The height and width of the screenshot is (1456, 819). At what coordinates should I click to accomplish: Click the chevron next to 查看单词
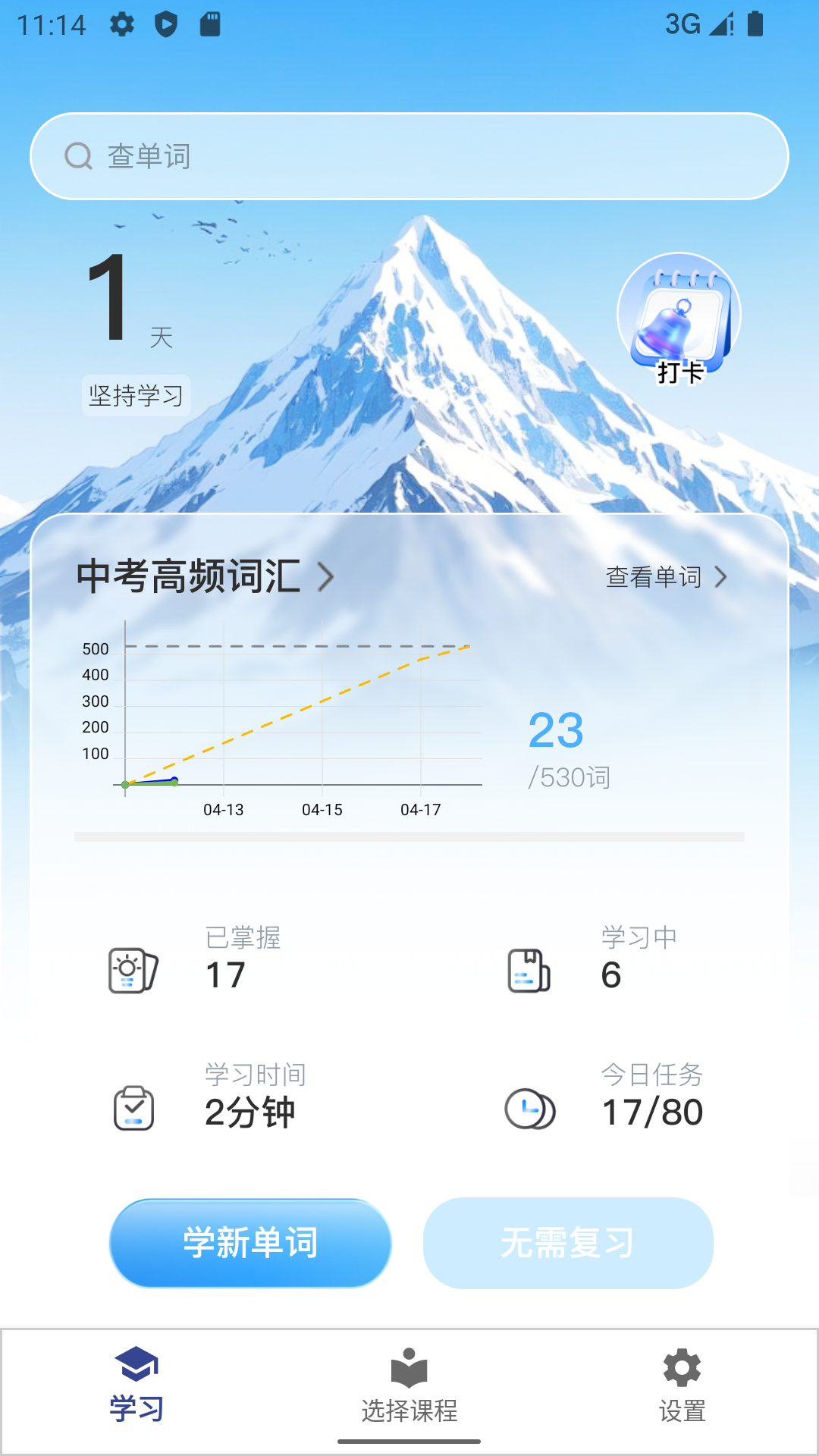721,577
